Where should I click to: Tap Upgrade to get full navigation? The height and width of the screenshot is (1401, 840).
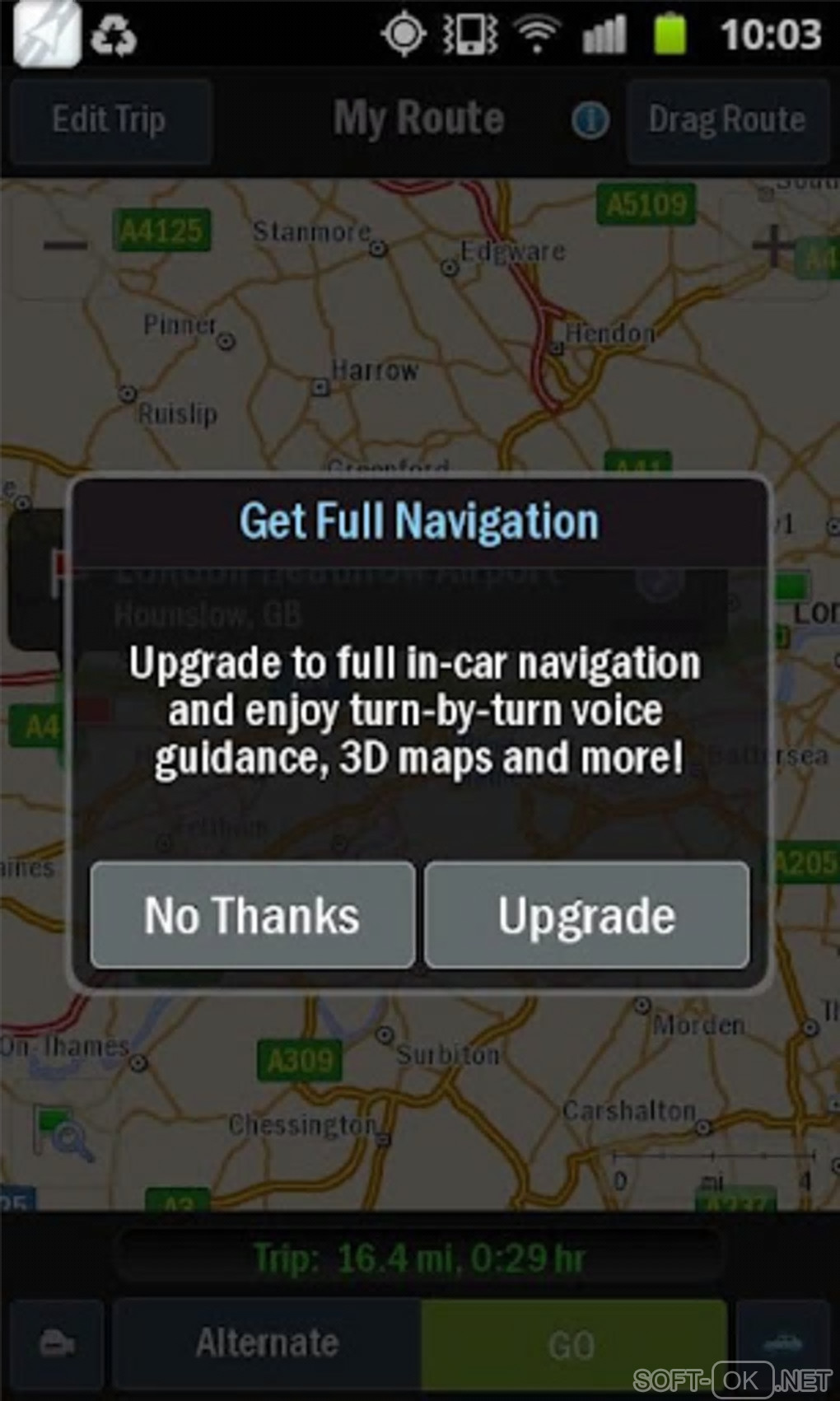point(586,915)
